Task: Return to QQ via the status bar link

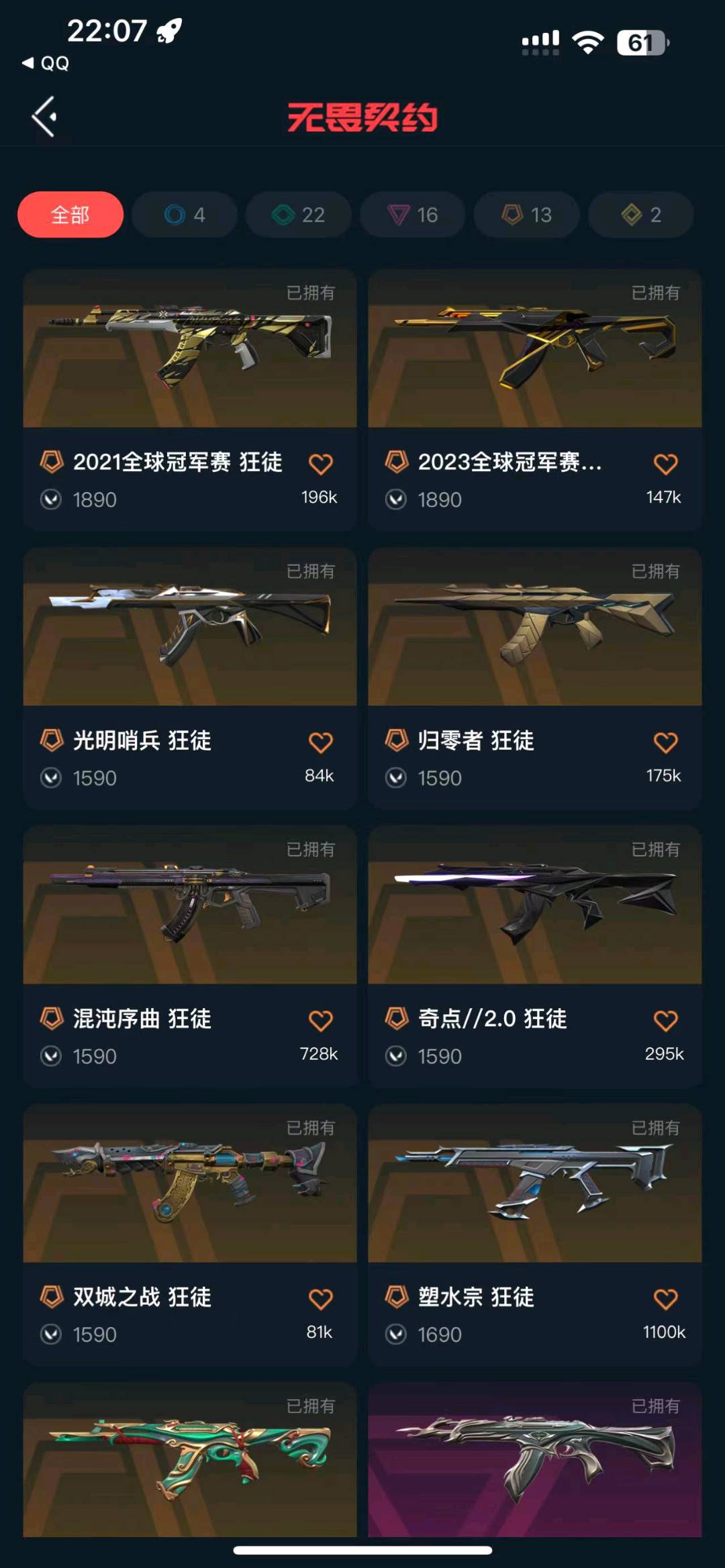Action: 46,63
